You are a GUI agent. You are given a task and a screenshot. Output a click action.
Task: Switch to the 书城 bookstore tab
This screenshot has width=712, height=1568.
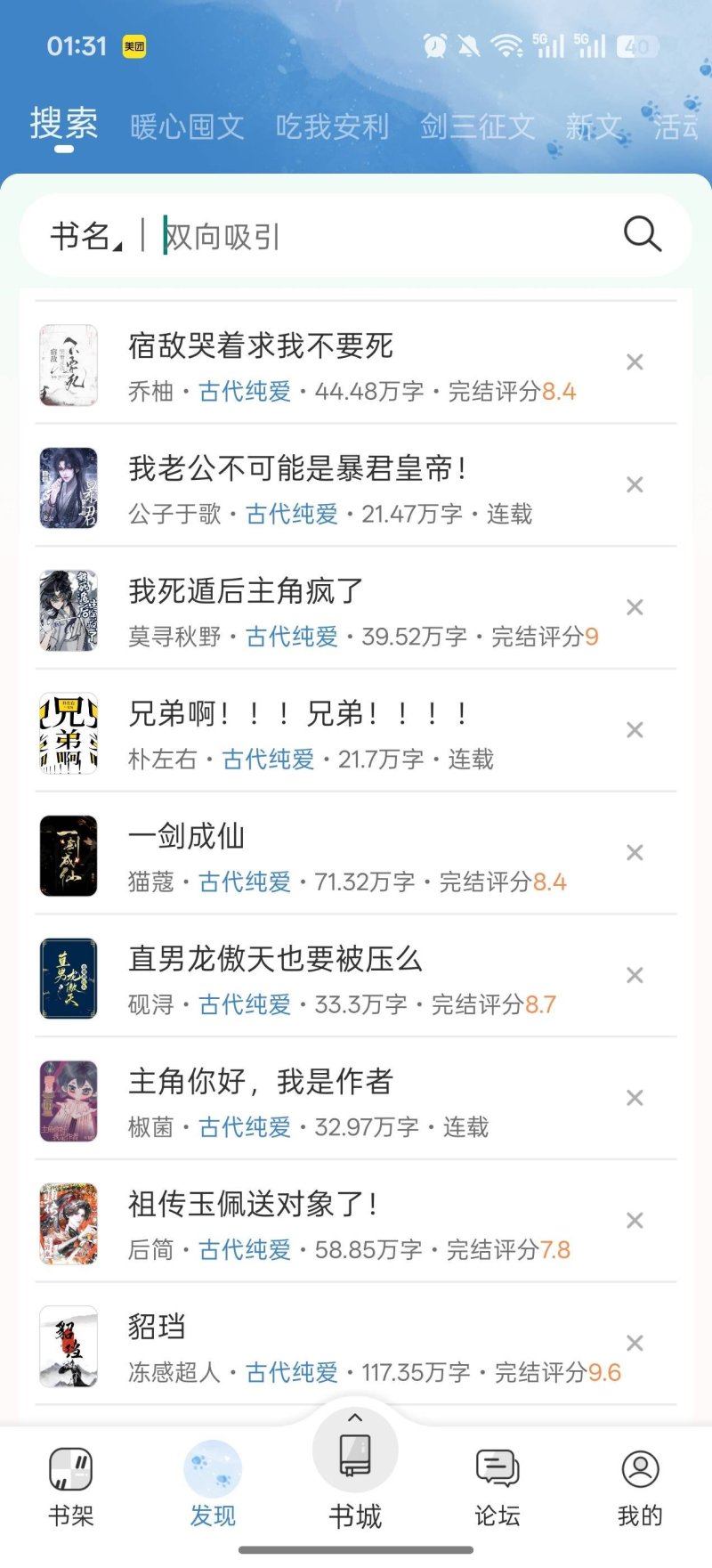(355, 1478)
